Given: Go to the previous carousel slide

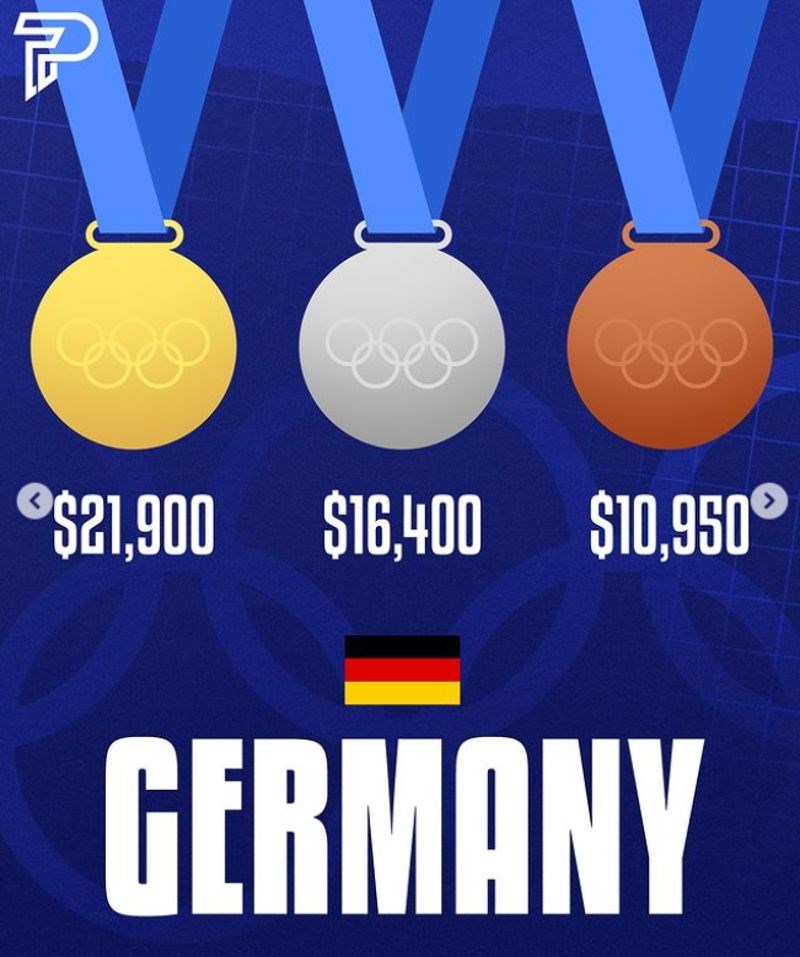Looking at the screenshot, I should click(x=35, y=501).
